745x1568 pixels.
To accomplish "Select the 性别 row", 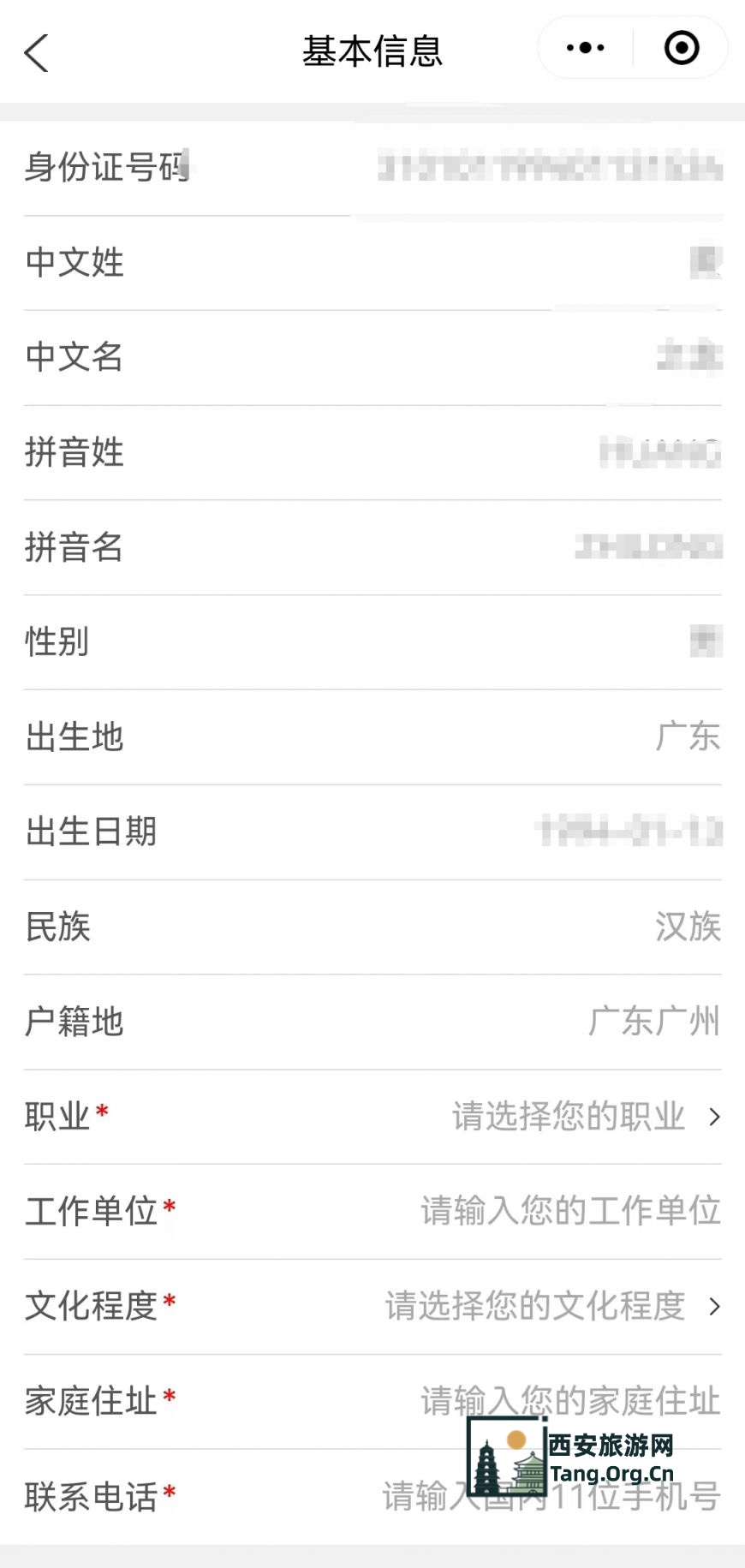I will click(372, 642).
